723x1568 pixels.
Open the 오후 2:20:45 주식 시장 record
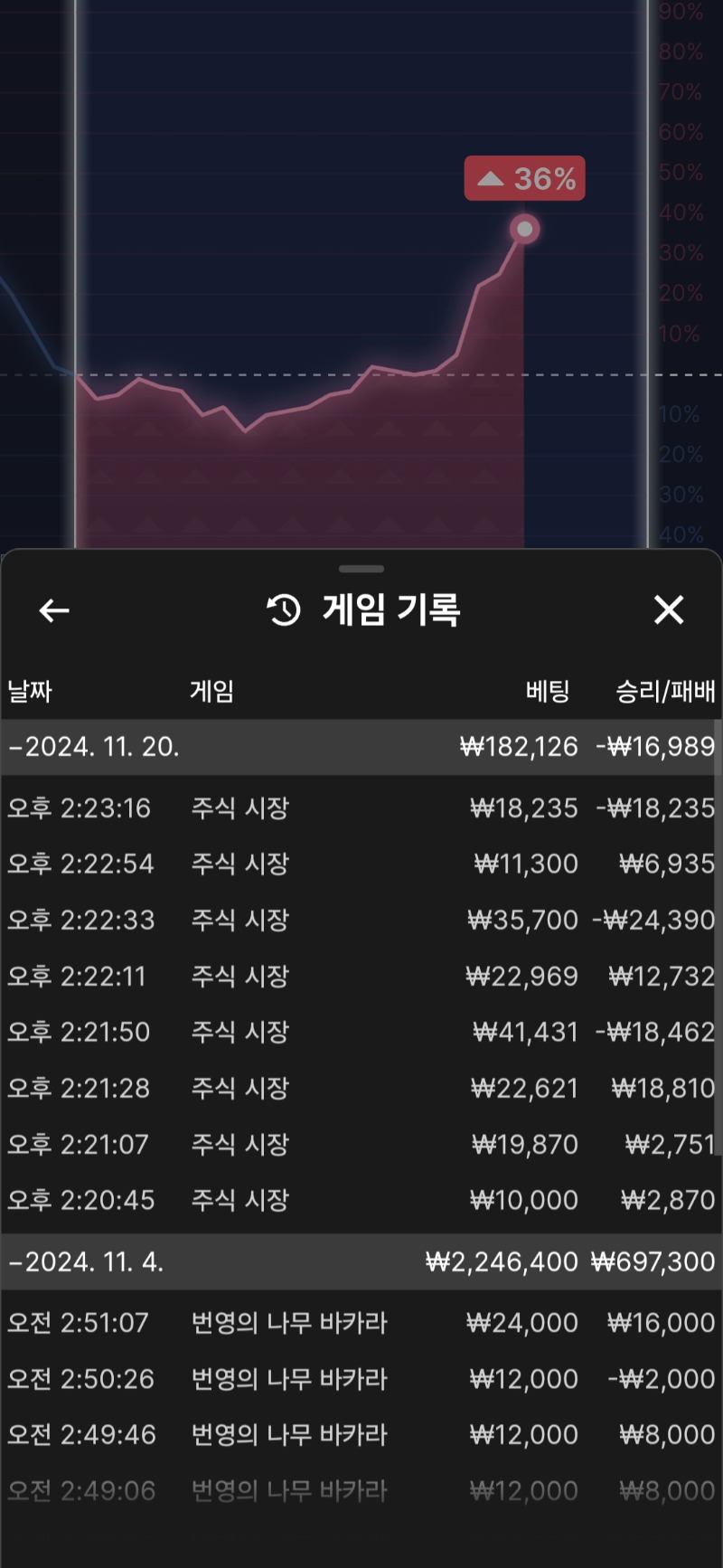(361, 1200)
